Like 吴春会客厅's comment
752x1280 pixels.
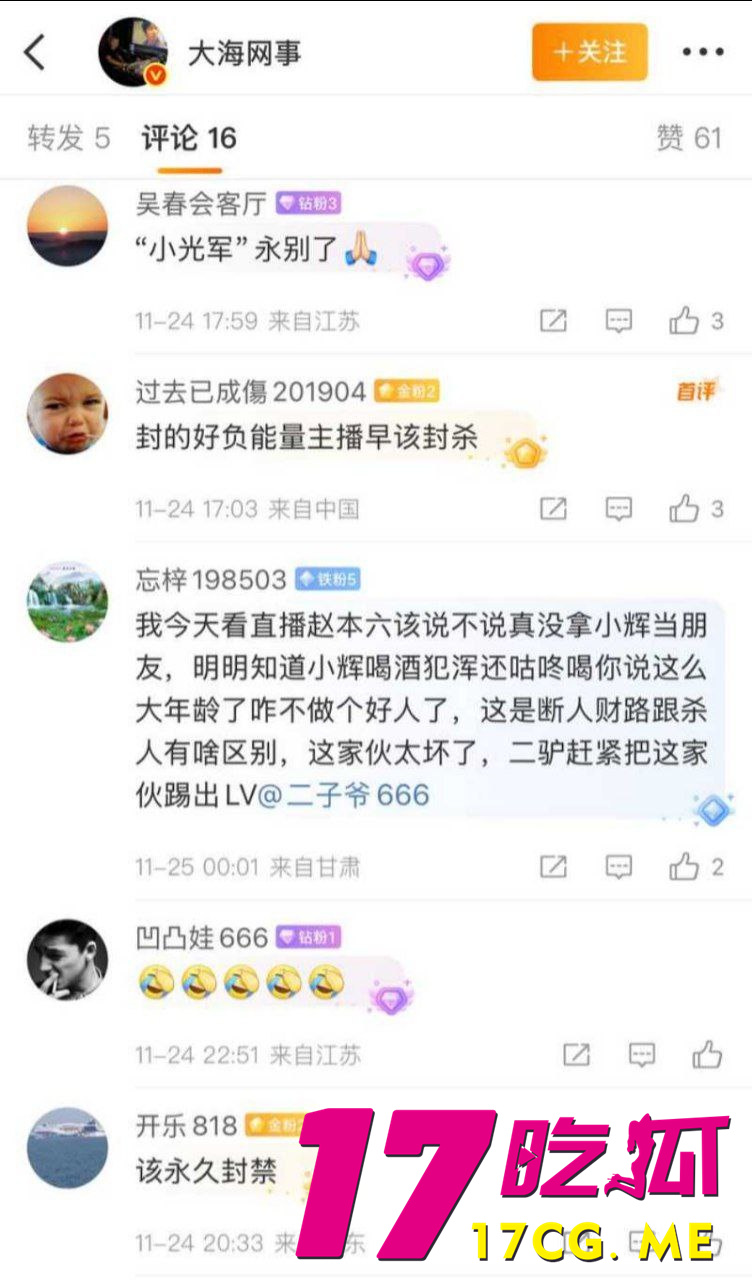coord(685,321)
